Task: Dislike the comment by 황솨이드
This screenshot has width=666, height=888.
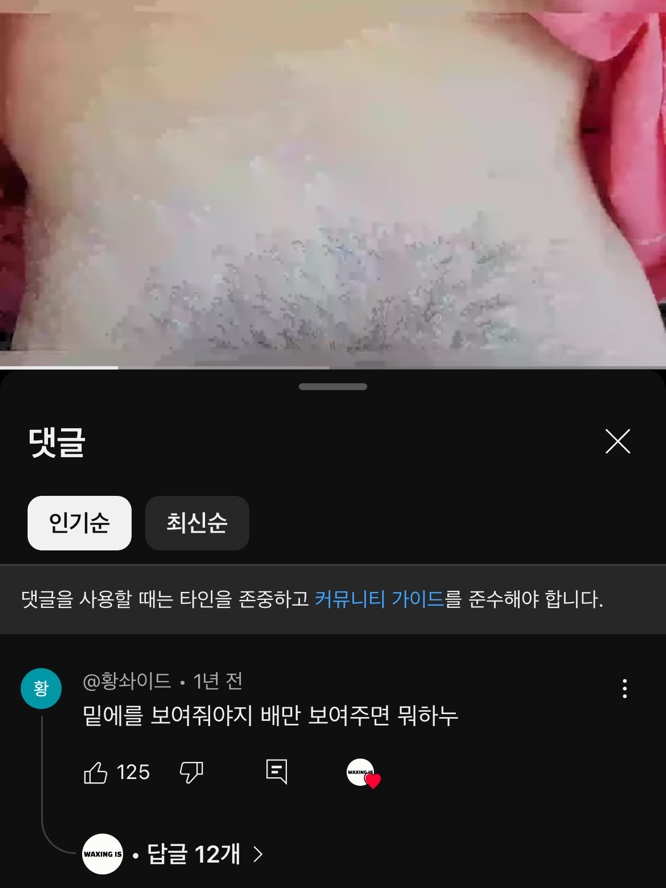Action: coord(191,772)
